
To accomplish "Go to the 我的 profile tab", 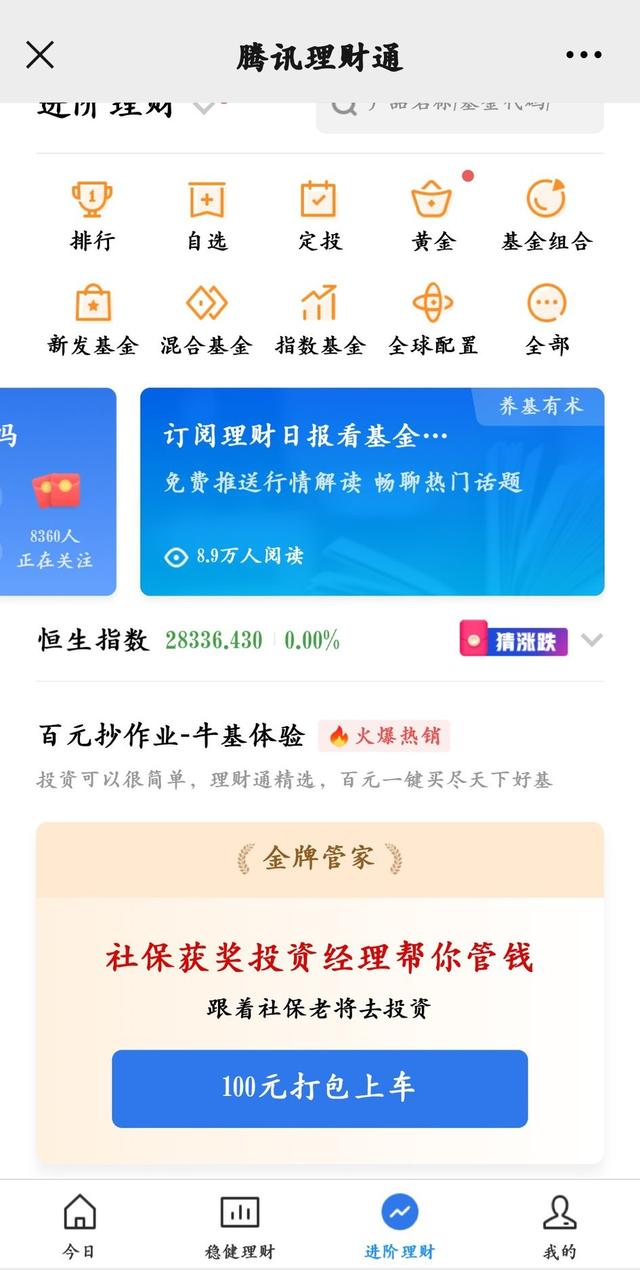I will point(559,1225).
